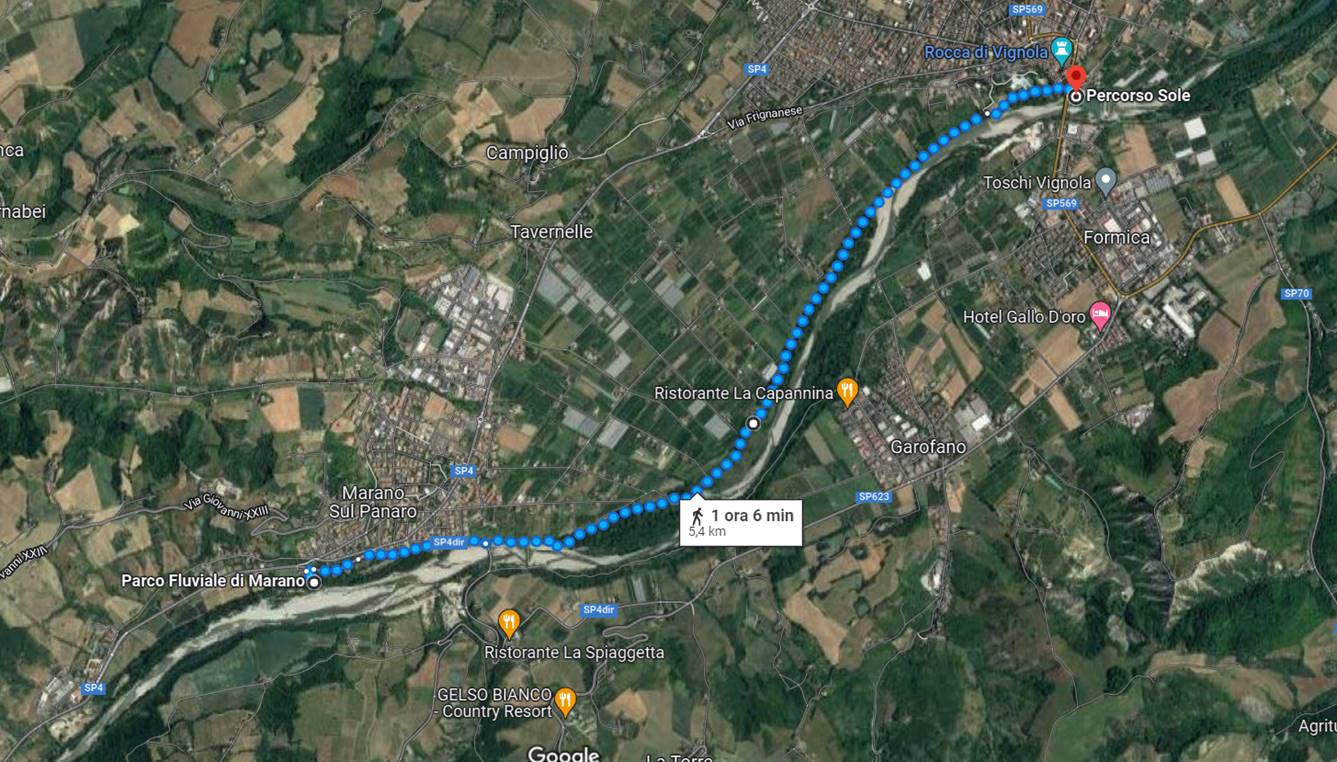Open the Rocca di Vignola landmark marker

click(1062, 49)
